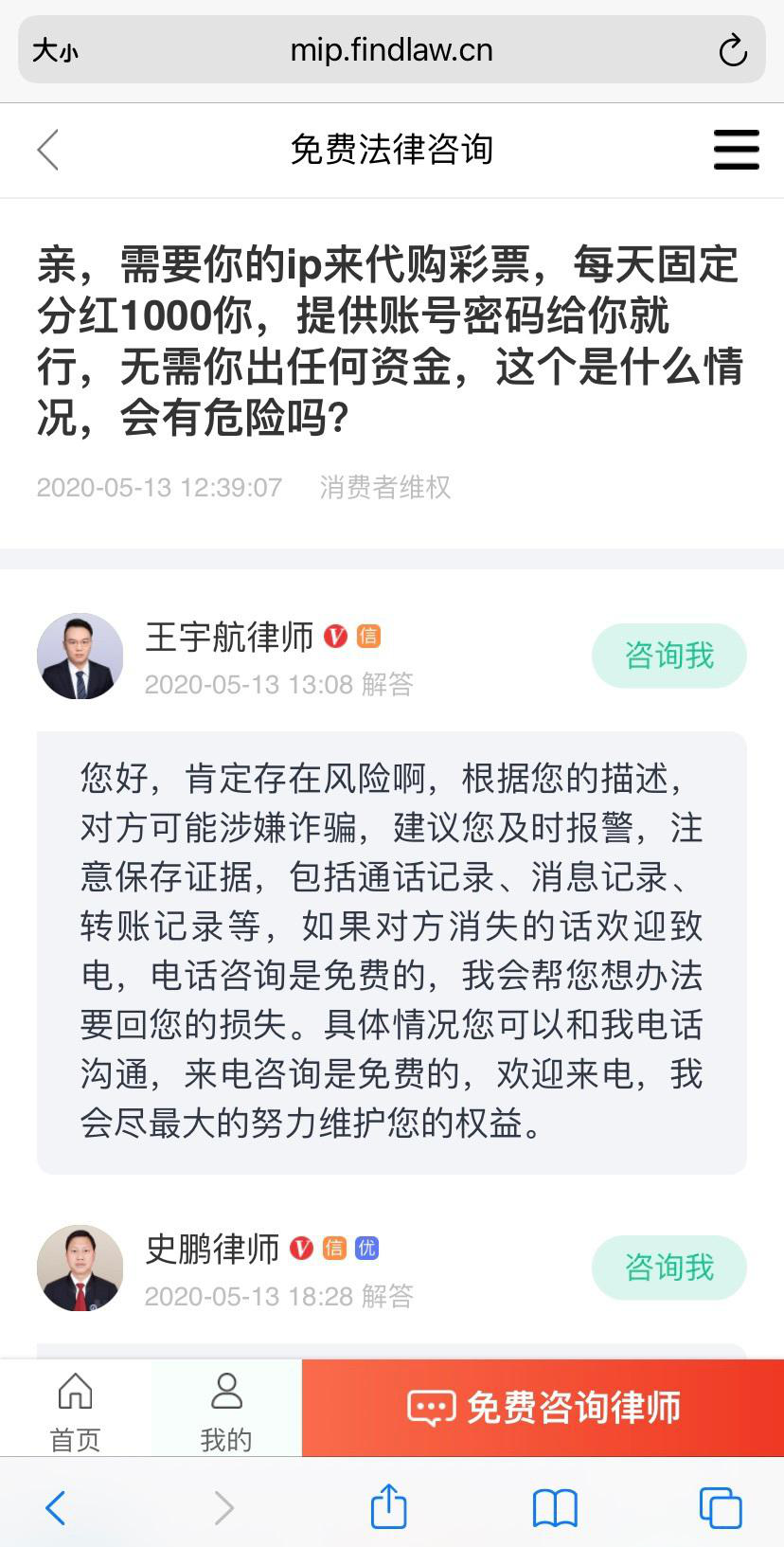Tap the V verification badge next to 王宇航律师
The width and height of the screenshot is (784, 1547).
pos(334,637)
